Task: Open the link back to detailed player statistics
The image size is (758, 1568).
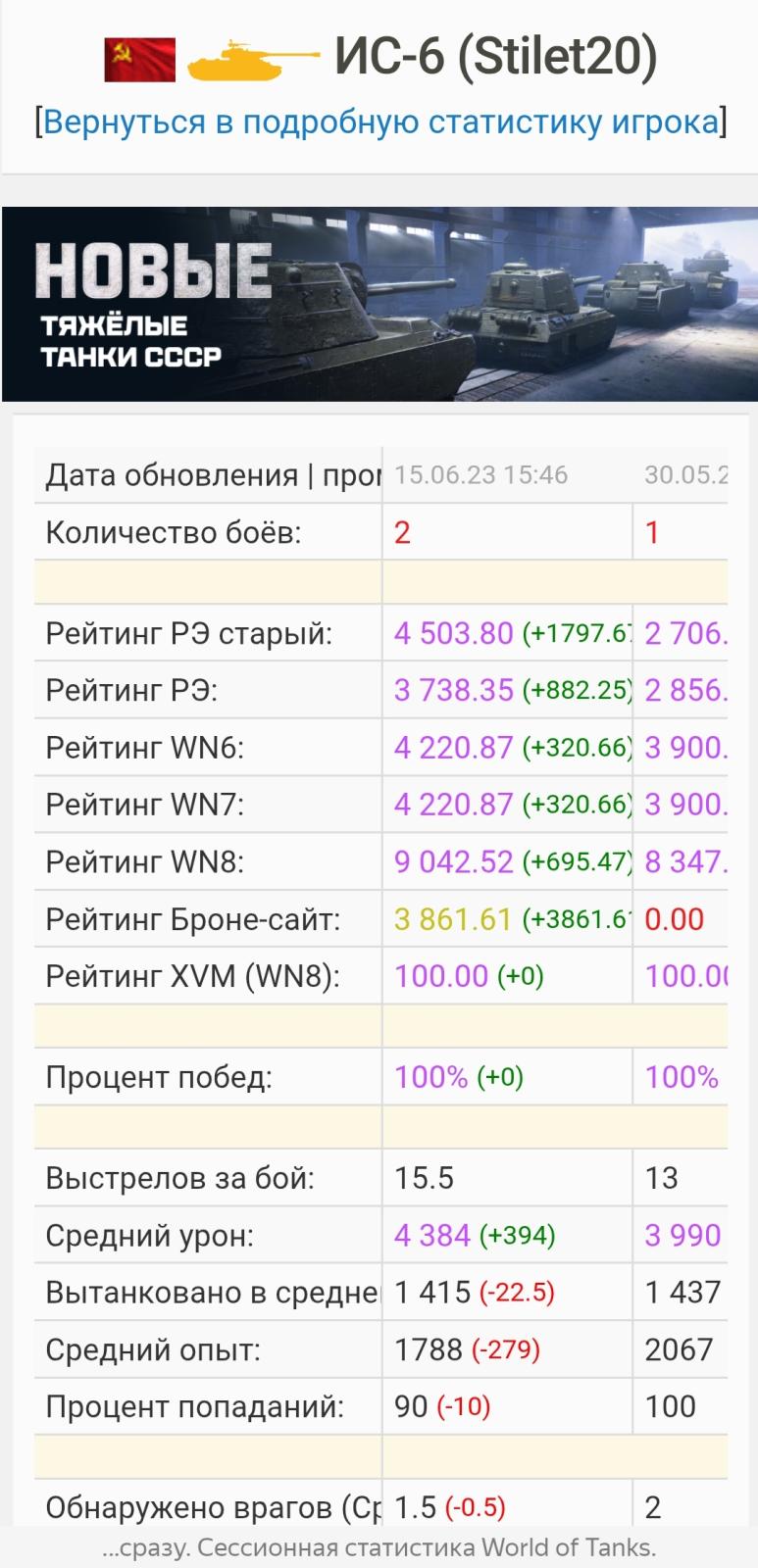Action: click(x=380, y=122)
